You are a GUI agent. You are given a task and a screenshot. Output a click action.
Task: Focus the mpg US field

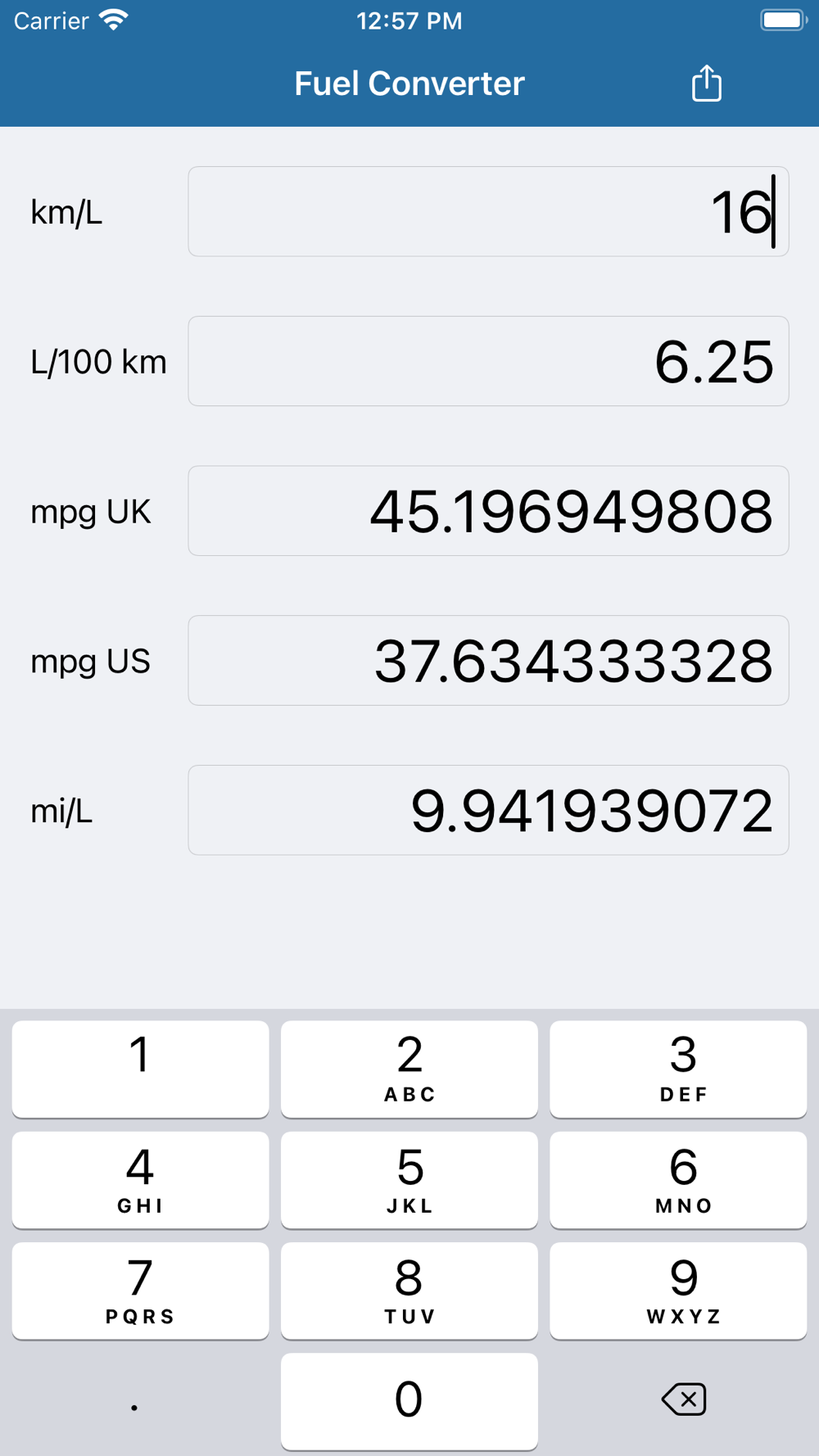pos(488,661)
